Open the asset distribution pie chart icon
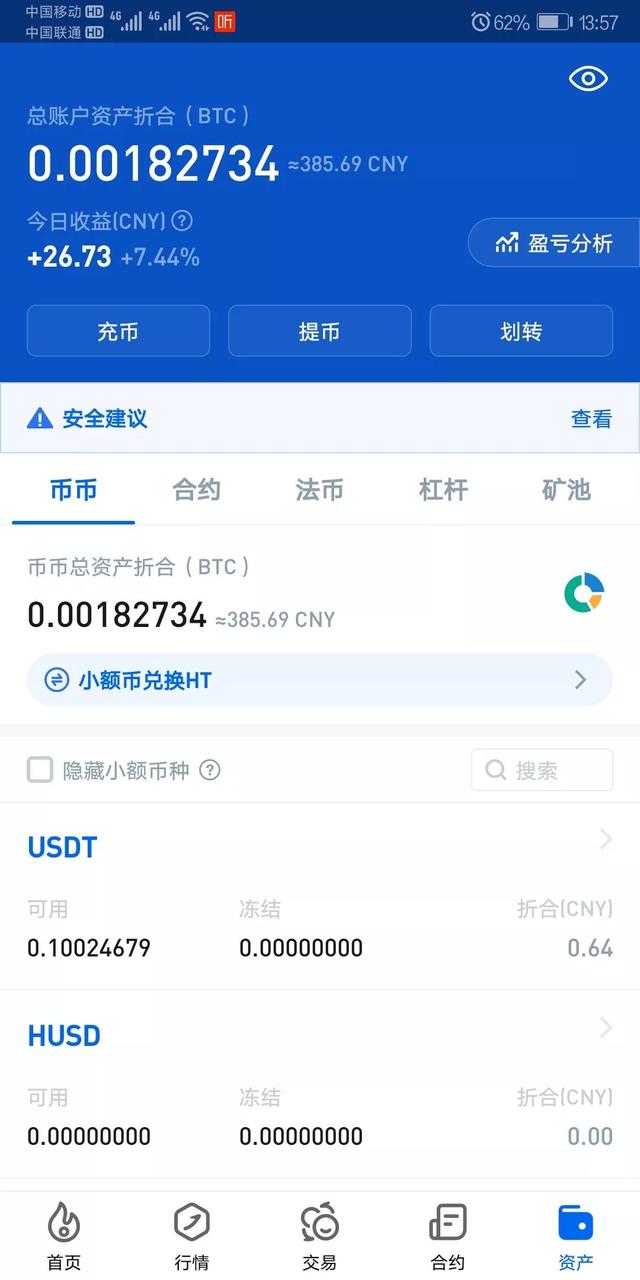The height and width of the screenshot is (1280, 640). click(x=584, y=592)
